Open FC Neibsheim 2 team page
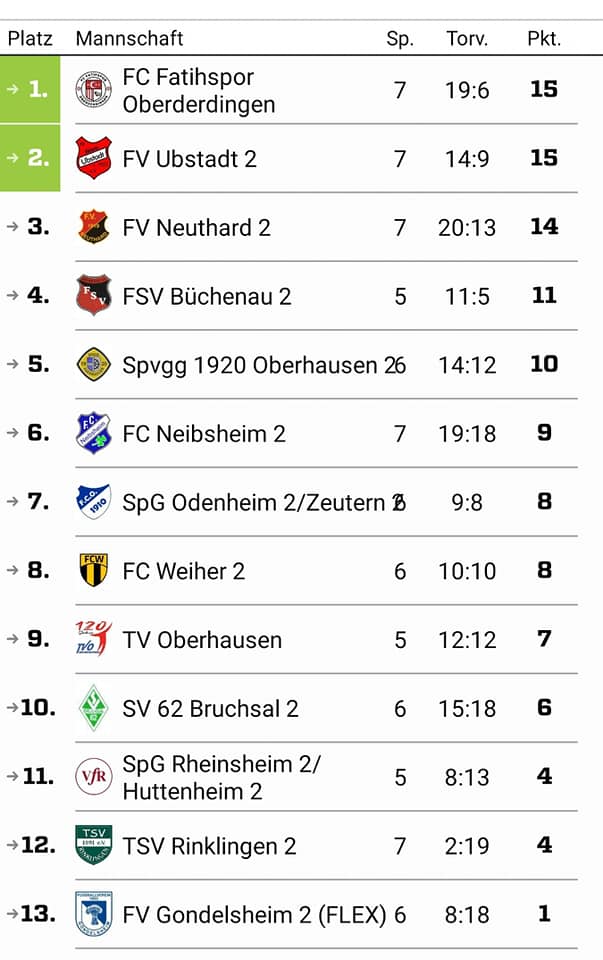Image resolution: width=603 pixels, height=960 pixels. pyautogui.click(x=204, y=433)
